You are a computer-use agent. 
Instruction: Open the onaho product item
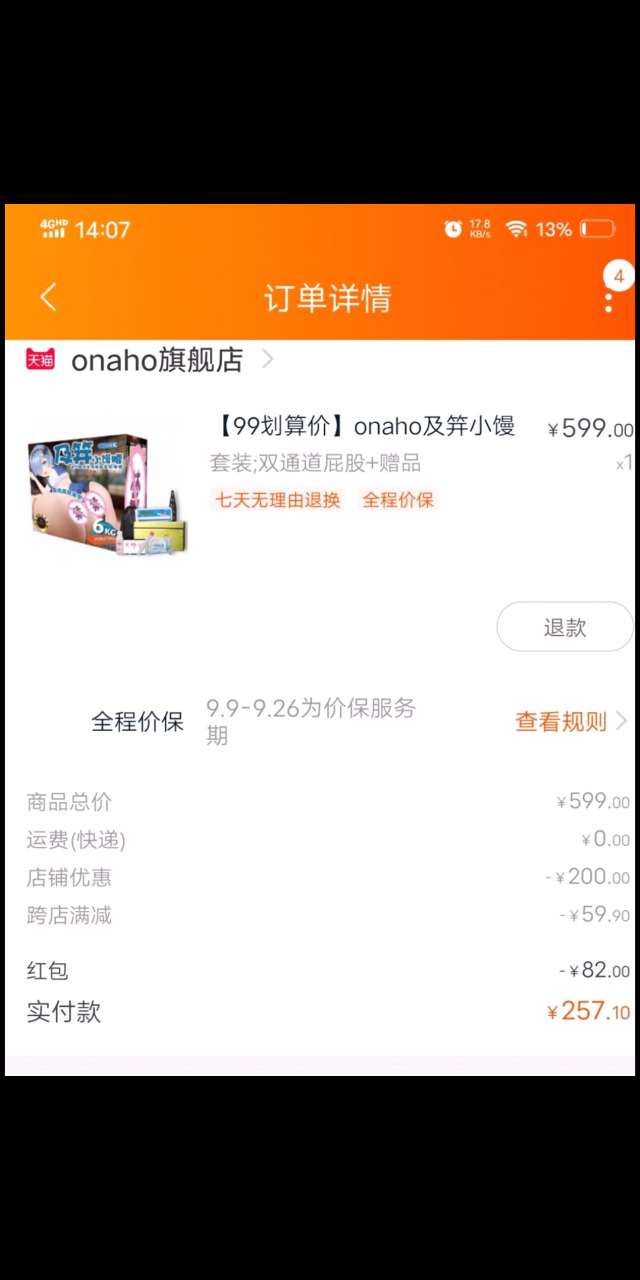pyautogui.click(x=364, y=427)
